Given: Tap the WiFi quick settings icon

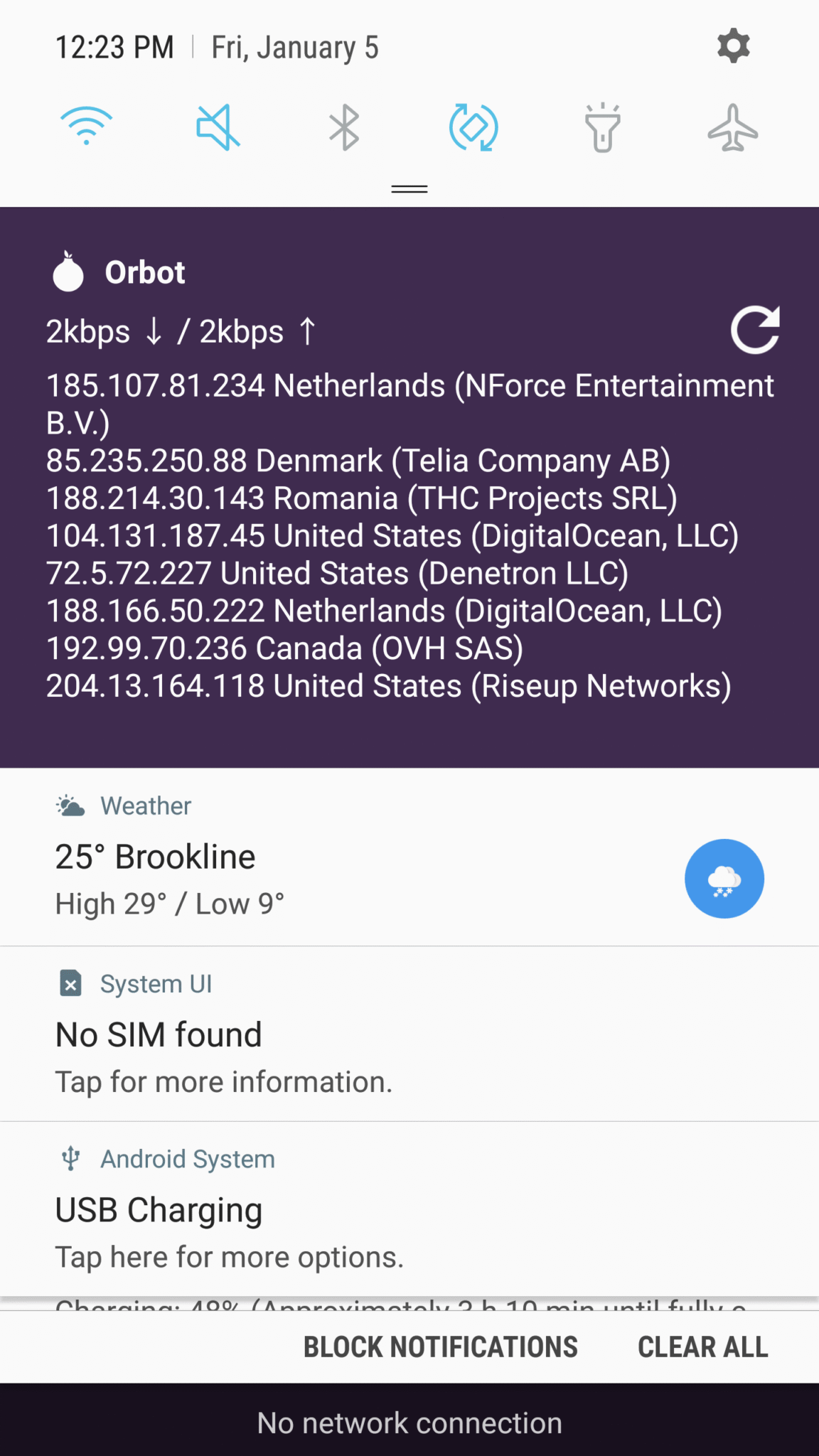Looking at the screenshot, I should [87, 127].
